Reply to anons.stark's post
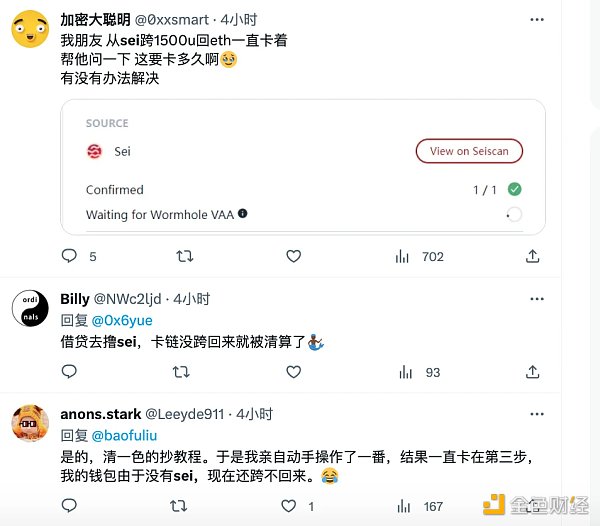Viewport: 600px width, 526px height. coord(69,507)
